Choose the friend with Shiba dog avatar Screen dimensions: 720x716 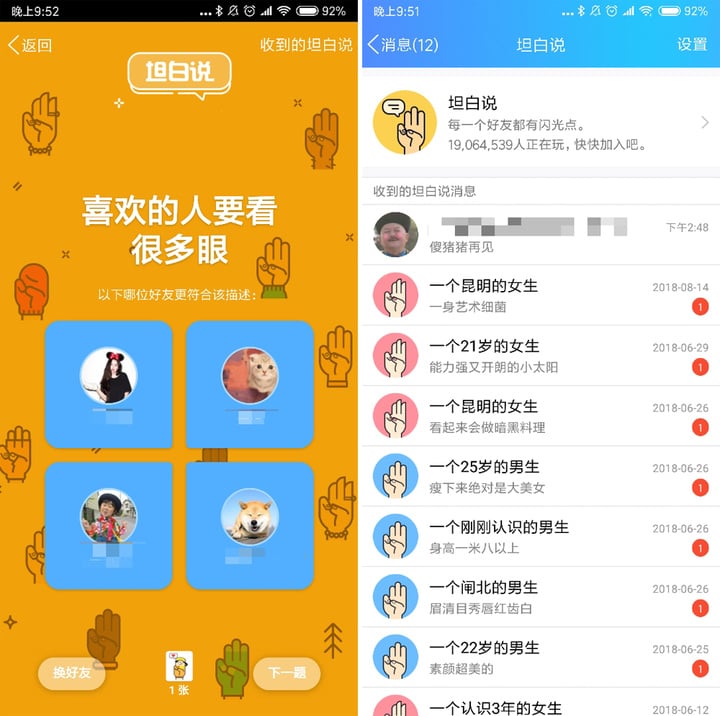[x=250, y=524]
